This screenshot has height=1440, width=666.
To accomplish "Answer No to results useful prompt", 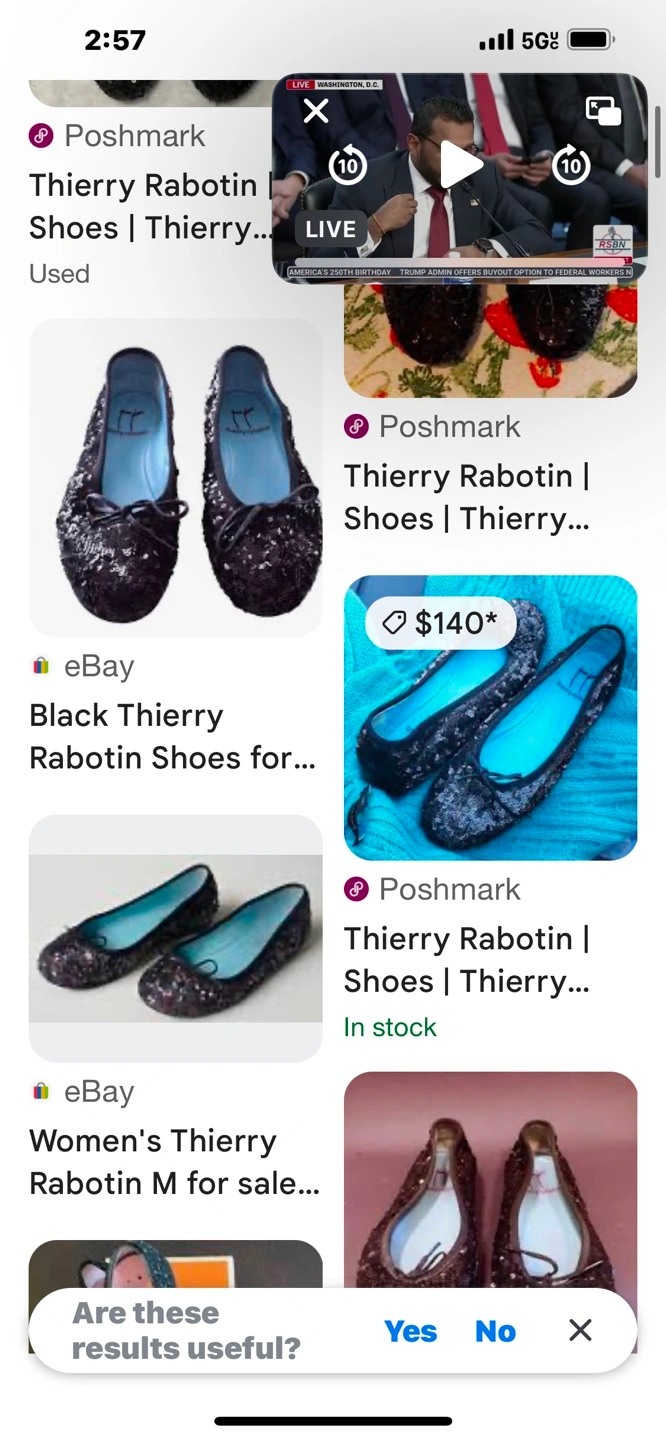I will [x=495, y=1331].
